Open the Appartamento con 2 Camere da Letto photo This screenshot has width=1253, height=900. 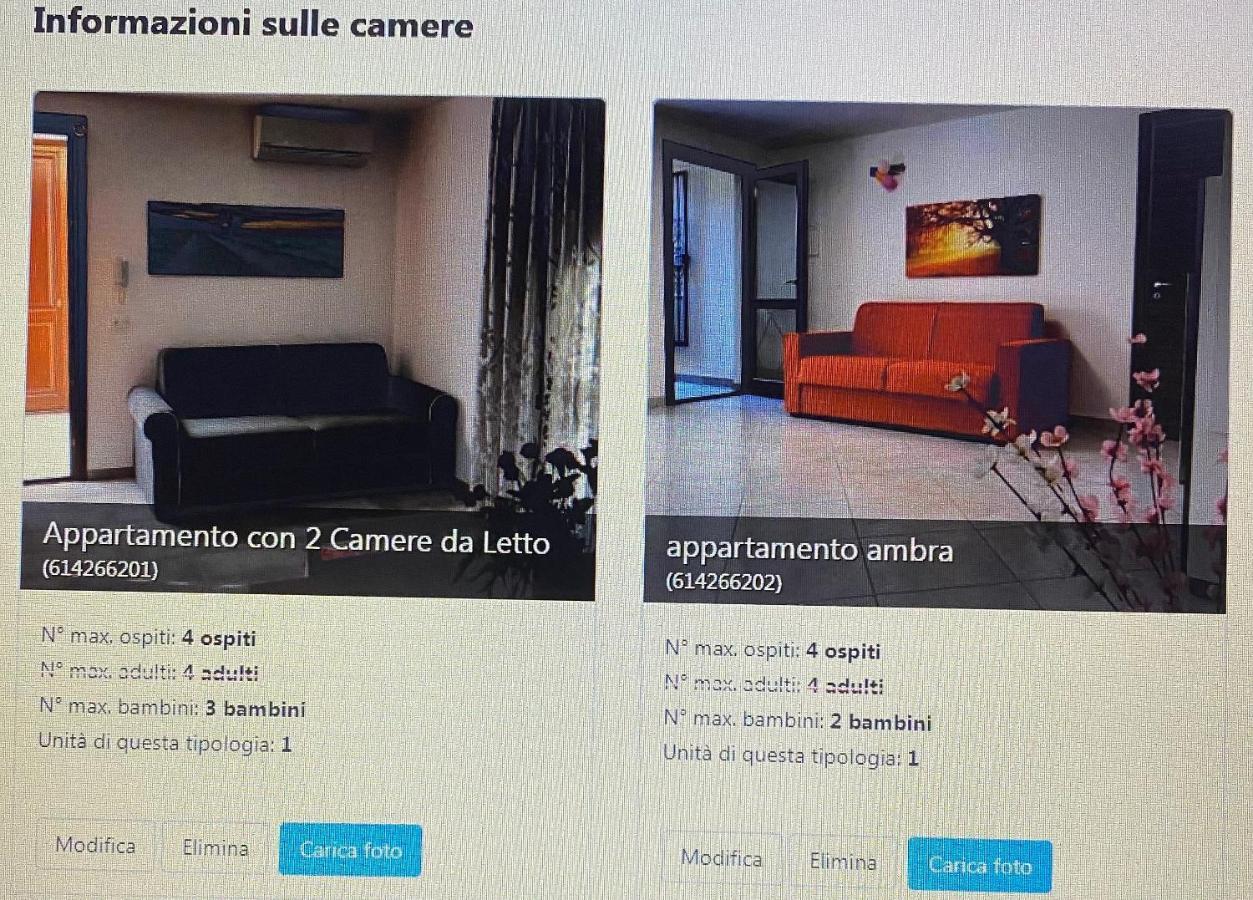pyautogui.click(x=312, y=300)
